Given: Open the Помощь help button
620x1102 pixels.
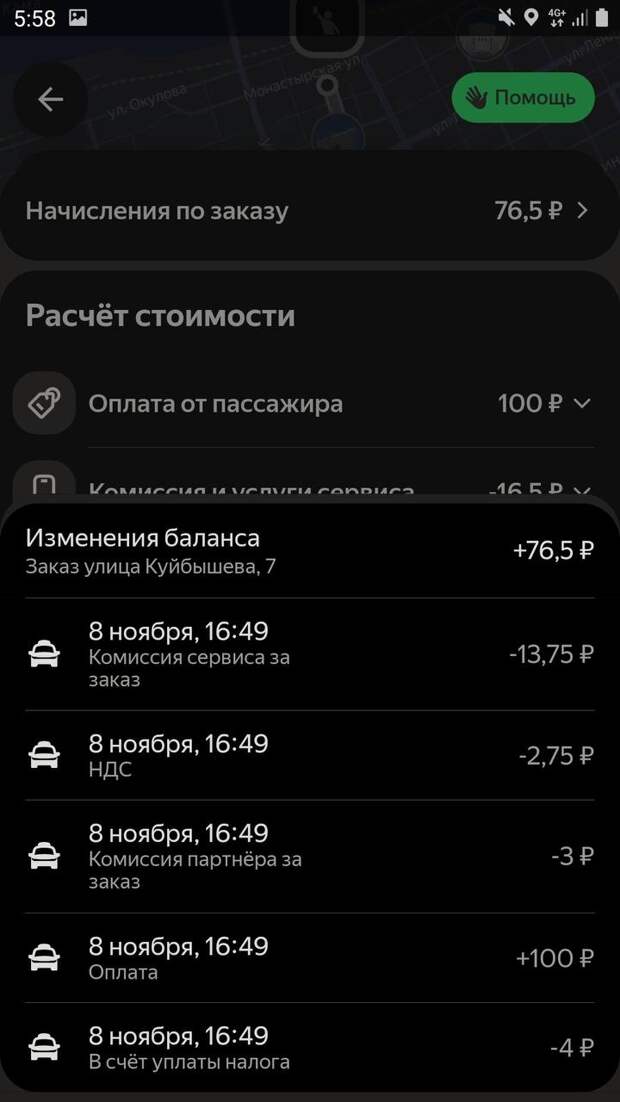Looking at the screenshot, I should point(523,98).
